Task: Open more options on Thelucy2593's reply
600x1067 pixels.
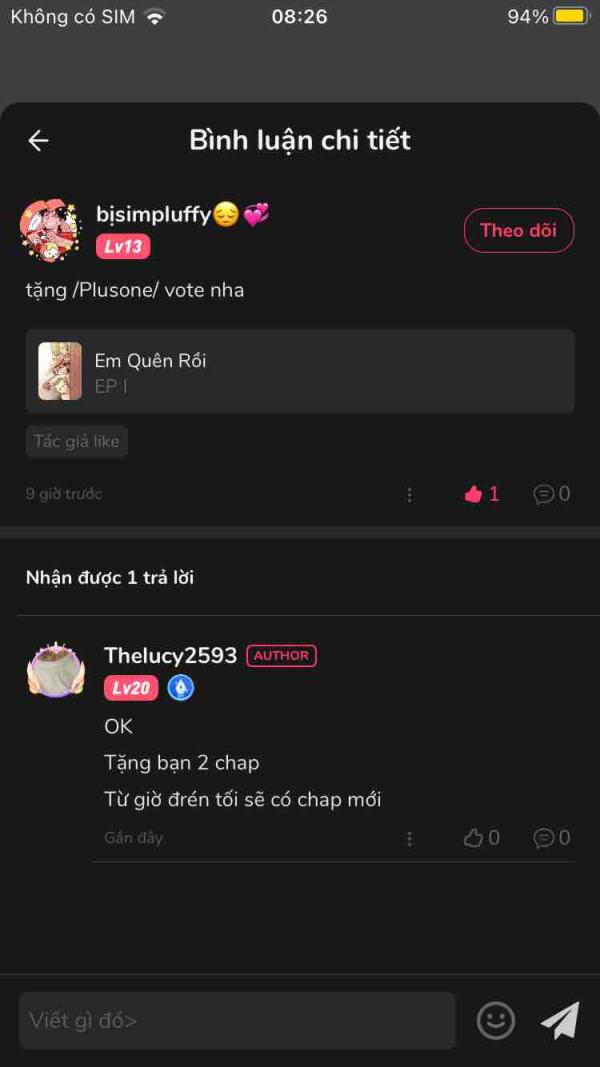Action: click(409, 838)
